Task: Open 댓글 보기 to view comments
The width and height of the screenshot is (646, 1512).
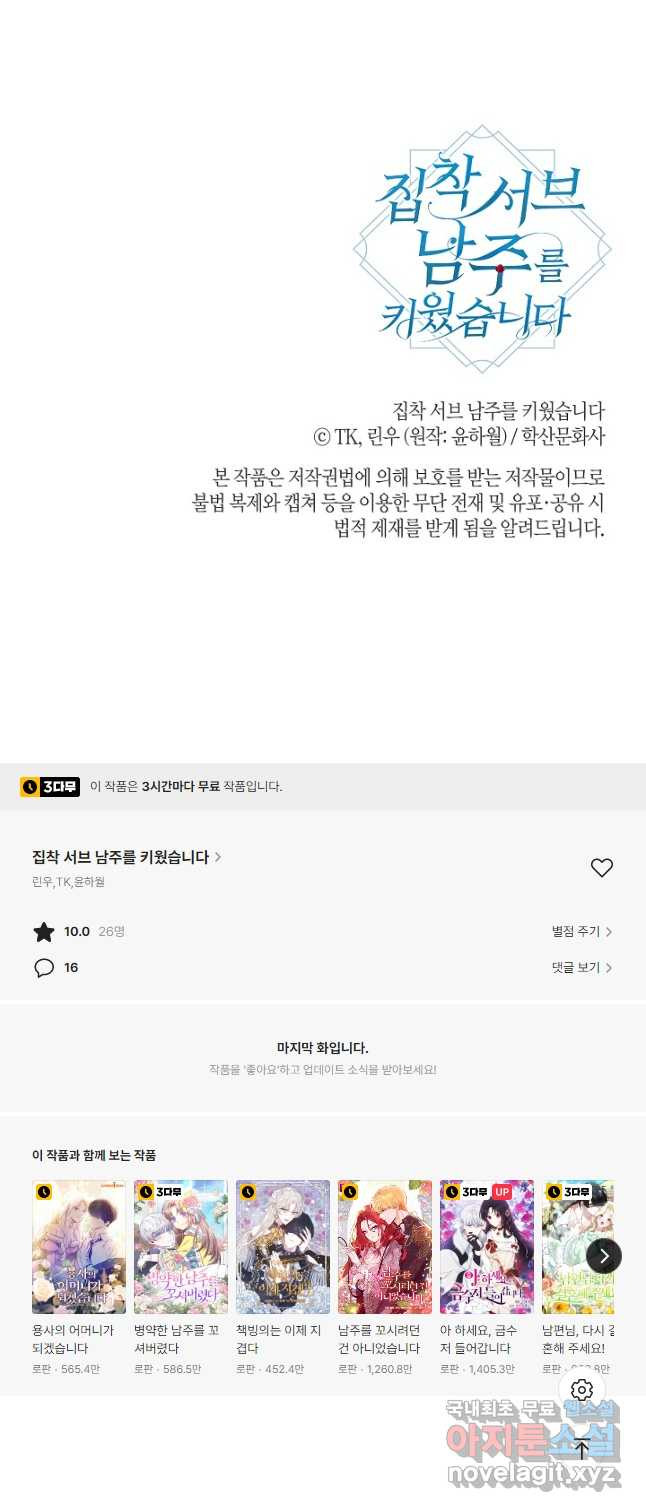Action: tap(581, 968)
